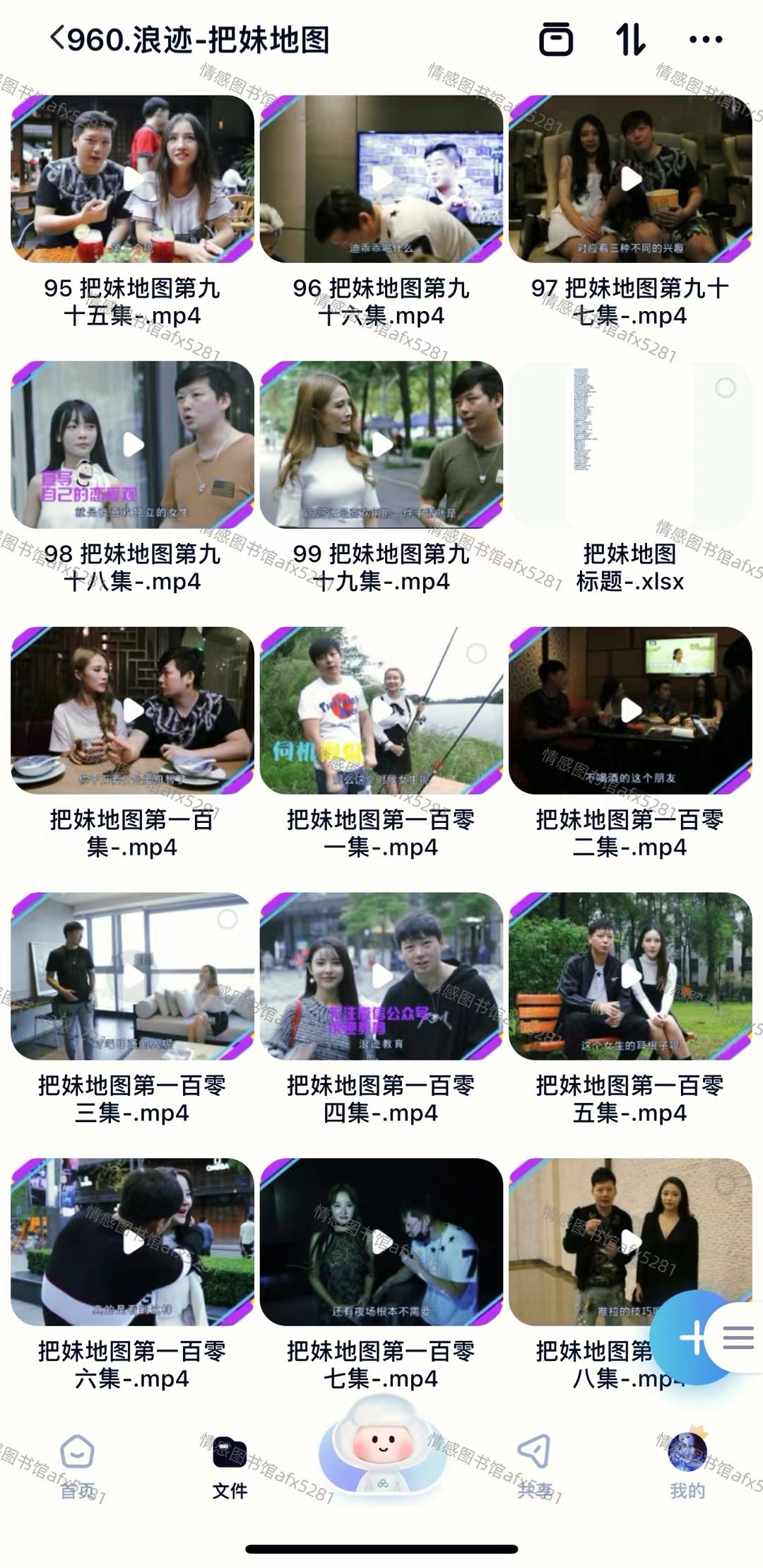Open 98 把妹地图第九十八集-.mp4
Screen dimensions: 763x1568
coord(133,445)
